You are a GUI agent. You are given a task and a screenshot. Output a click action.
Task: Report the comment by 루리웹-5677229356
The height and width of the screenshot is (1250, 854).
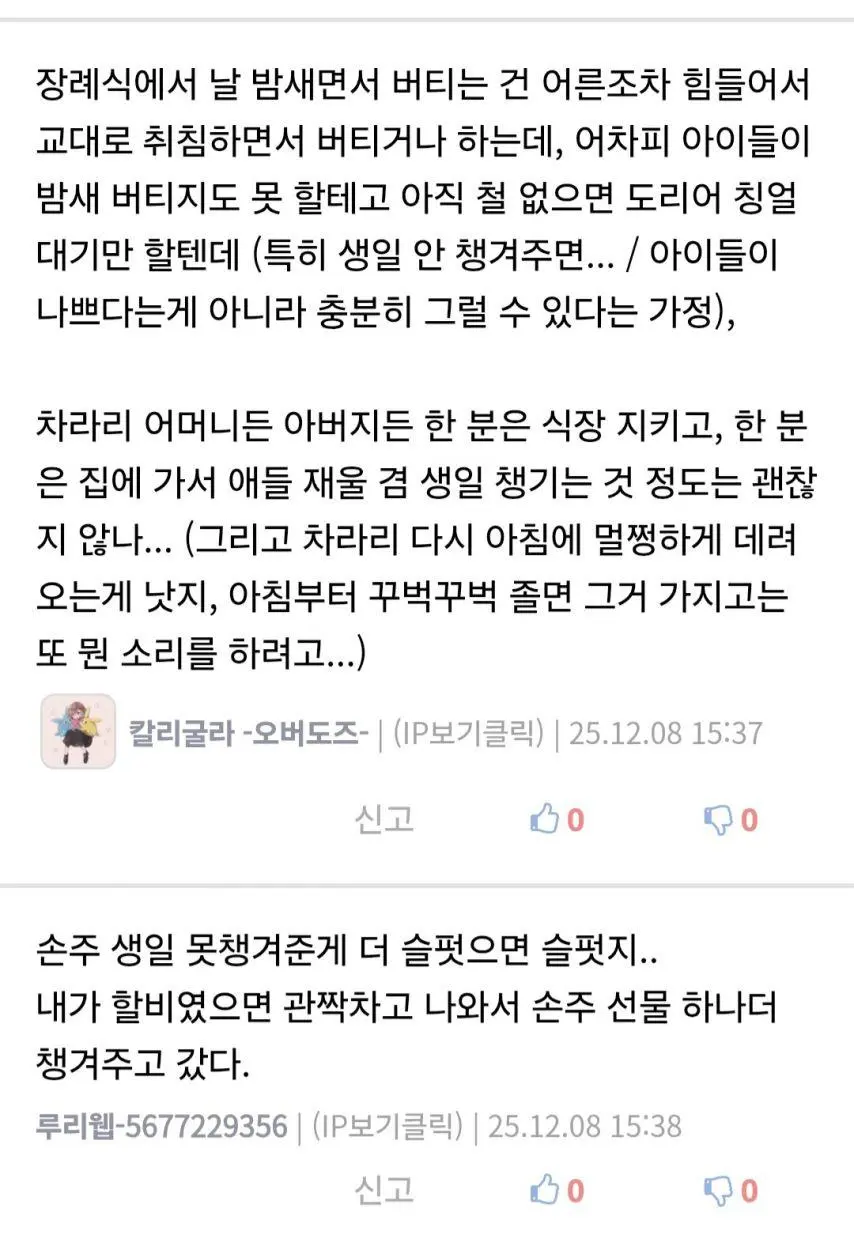(x=384, y=1191)
